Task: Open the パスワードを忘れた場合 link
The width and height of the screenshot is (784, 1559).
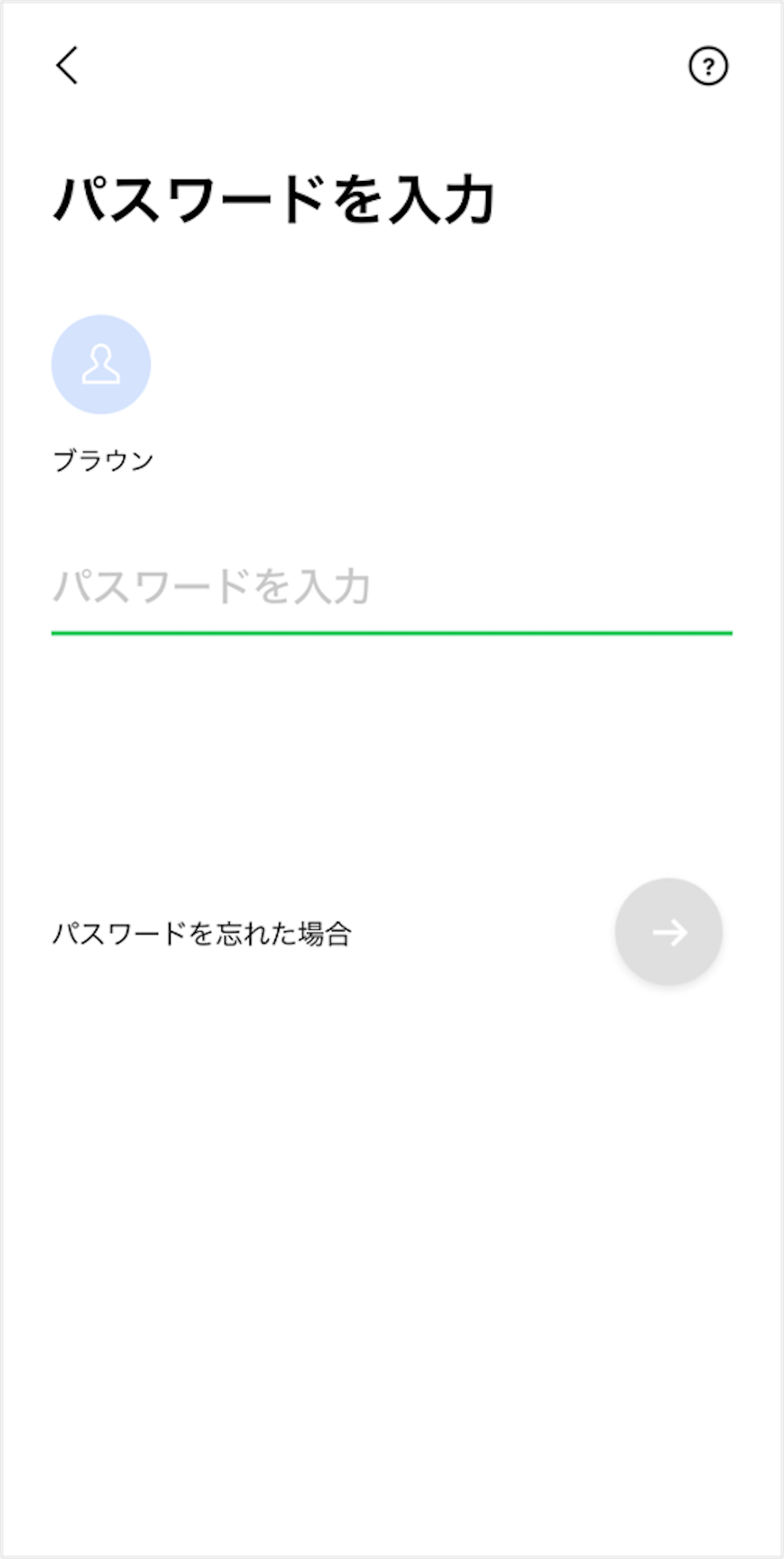Action: point(202,934)
